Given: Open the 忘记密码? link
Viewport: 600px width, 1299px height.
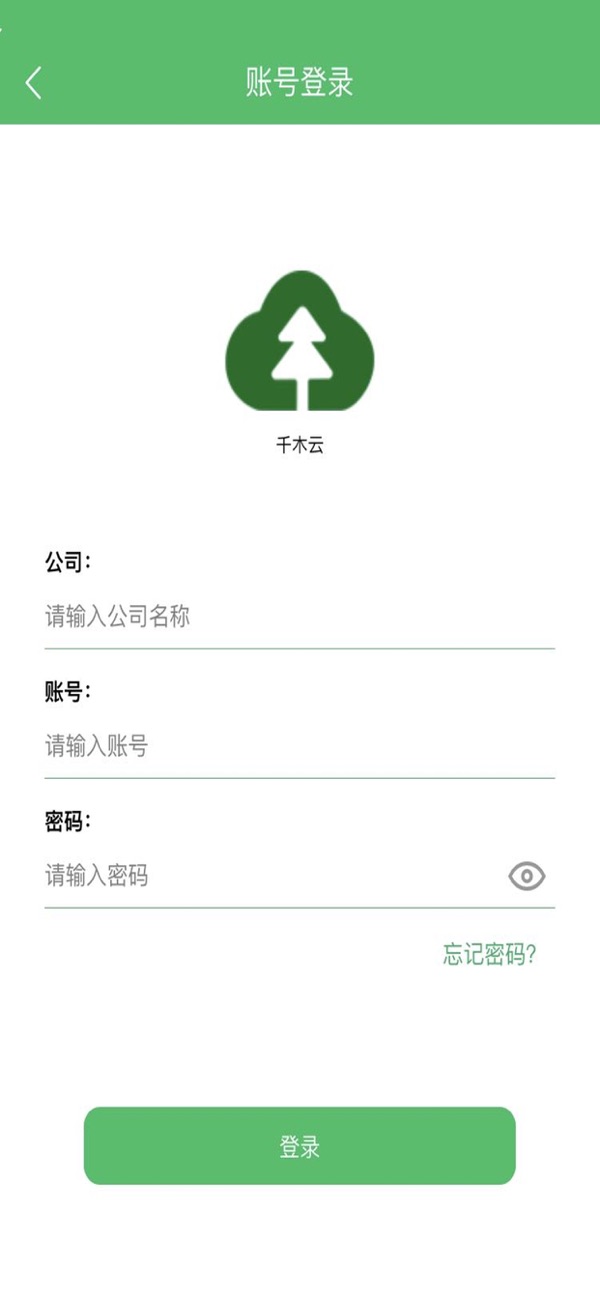Looking at the screenshot, I should pos(490,955).
